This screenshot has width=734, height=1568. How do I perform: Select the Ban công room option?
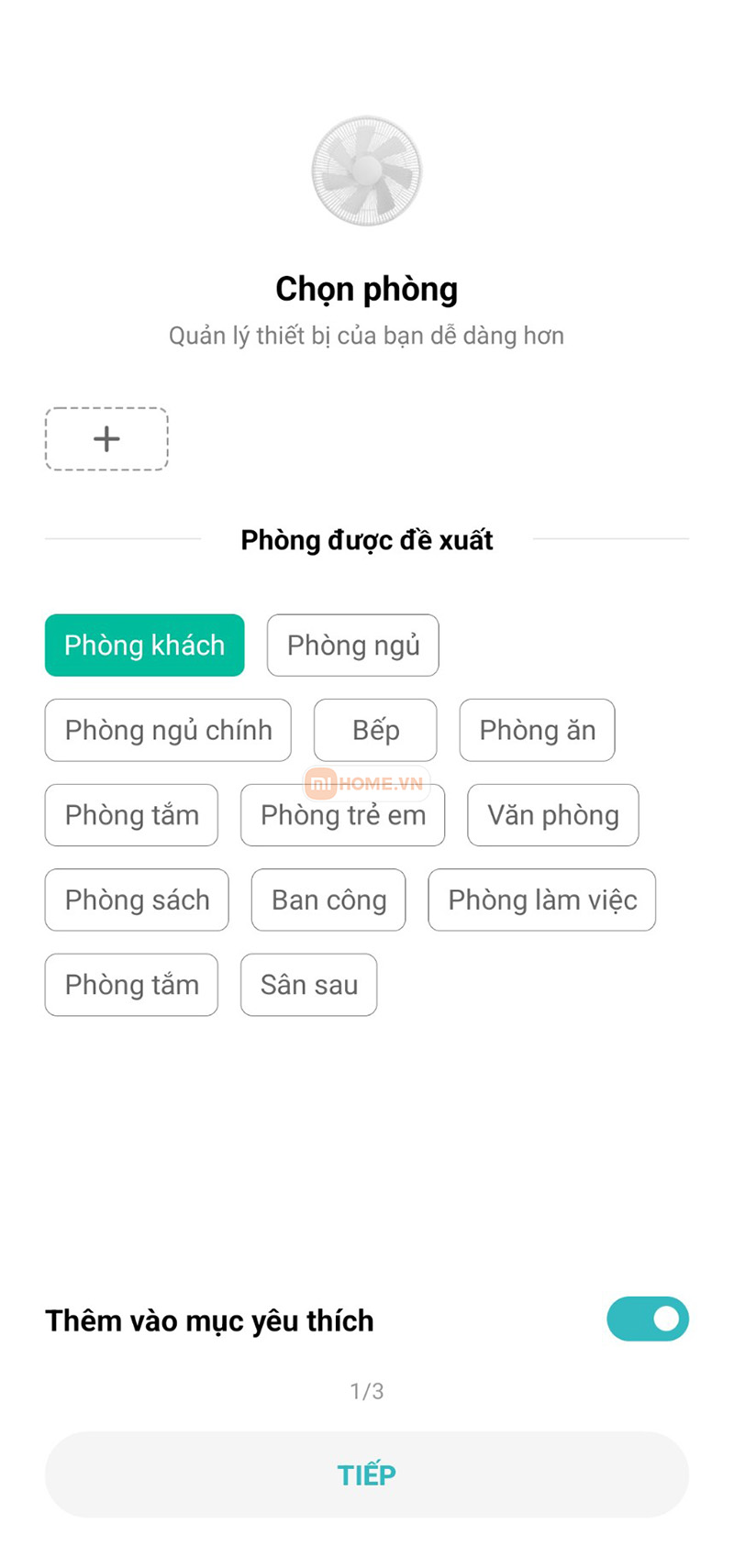pyautogui.click(x=328, y=900)
